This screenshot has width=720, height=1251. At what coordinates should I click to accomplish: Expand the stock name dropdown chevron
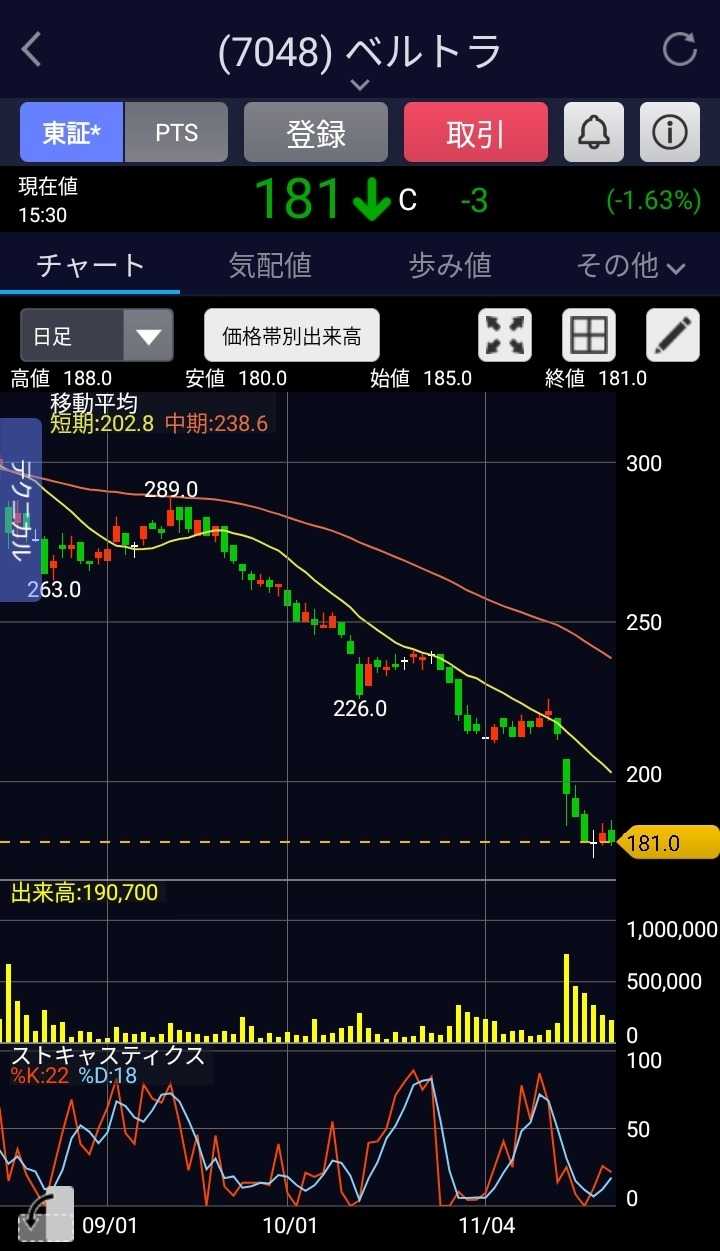pyautogui.click(x=360, y=85)
